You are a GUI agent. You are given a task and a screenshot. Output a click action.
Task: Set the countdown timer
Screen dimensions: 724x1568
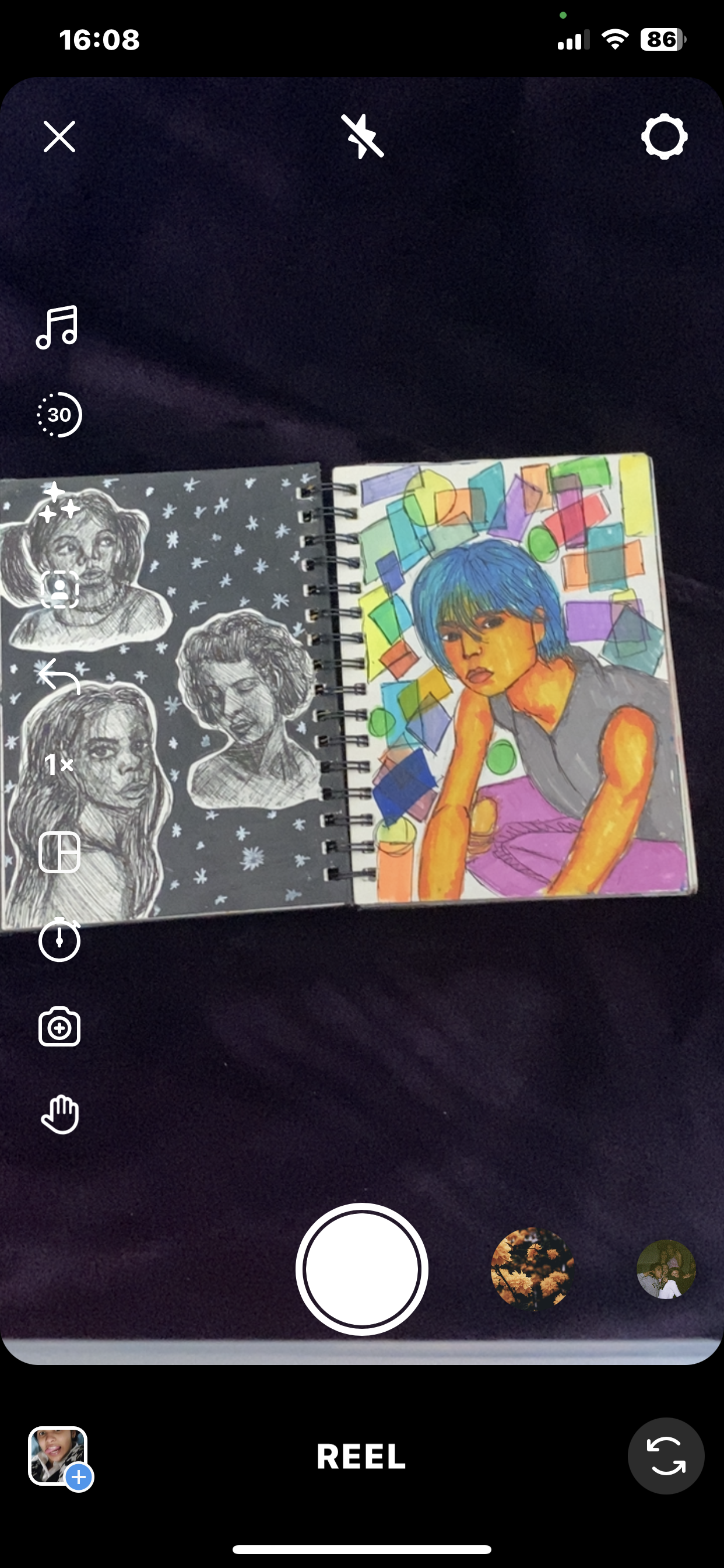59,939
